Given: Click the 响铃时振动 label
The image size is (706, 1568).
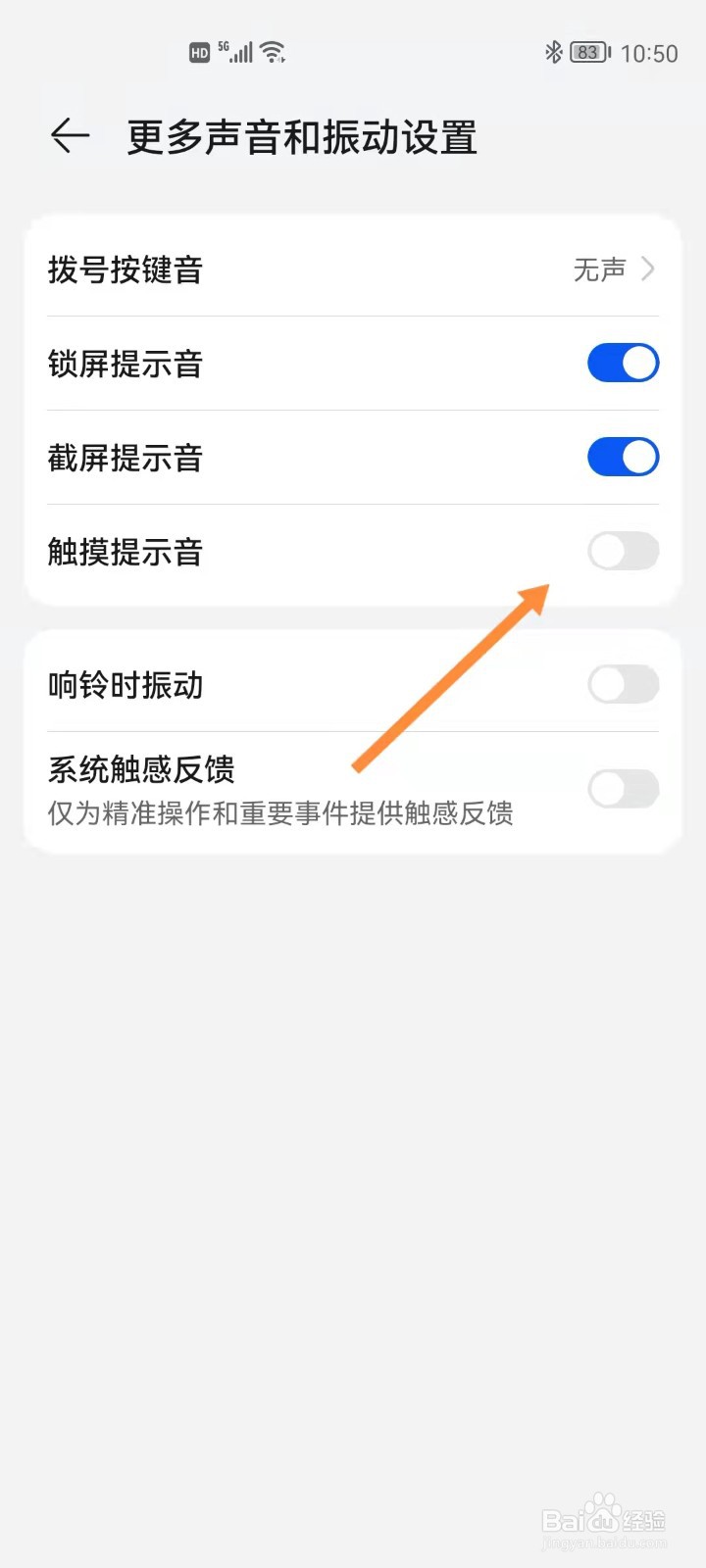Looking at the screenshot, I should (x=126, y=685).
